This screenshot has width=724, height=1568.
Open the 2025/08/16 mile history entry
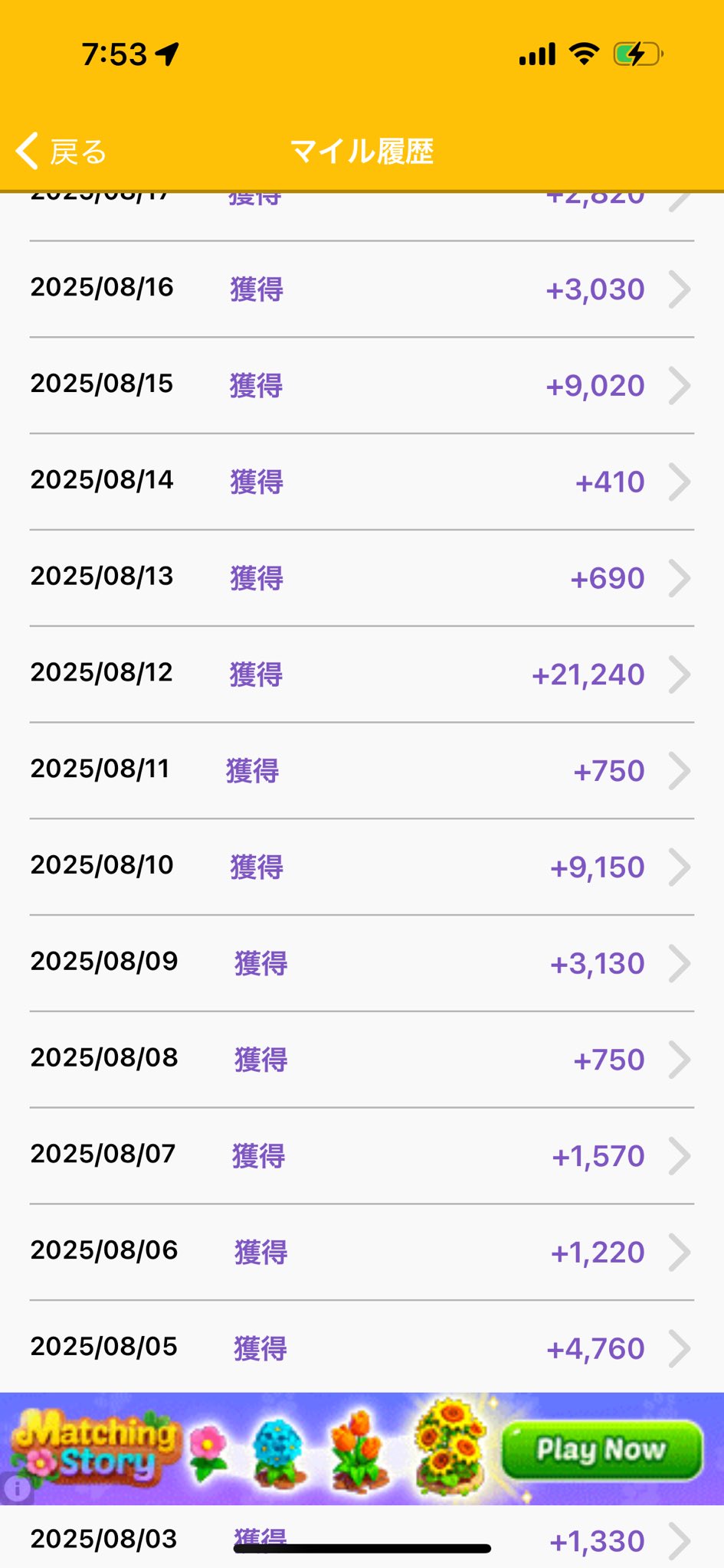[362, 289]
